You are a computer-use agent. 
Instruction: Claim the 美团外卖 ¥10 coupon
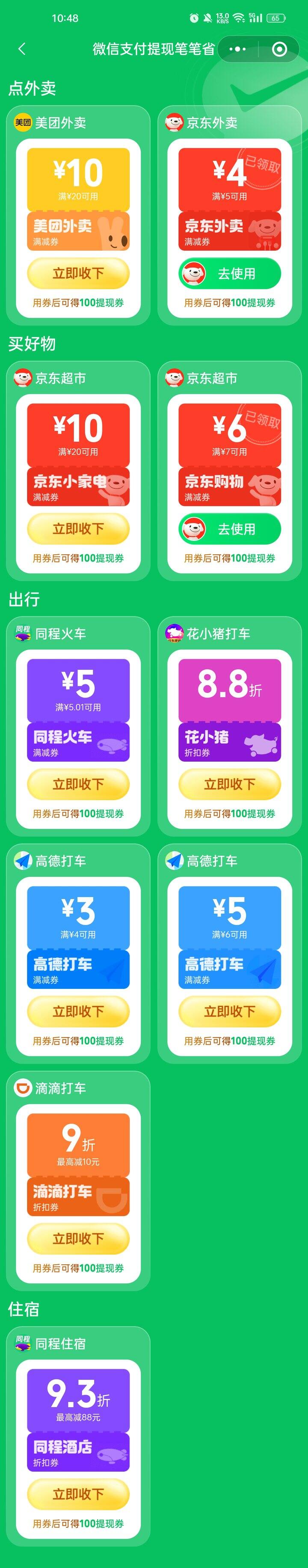[78, 273]
